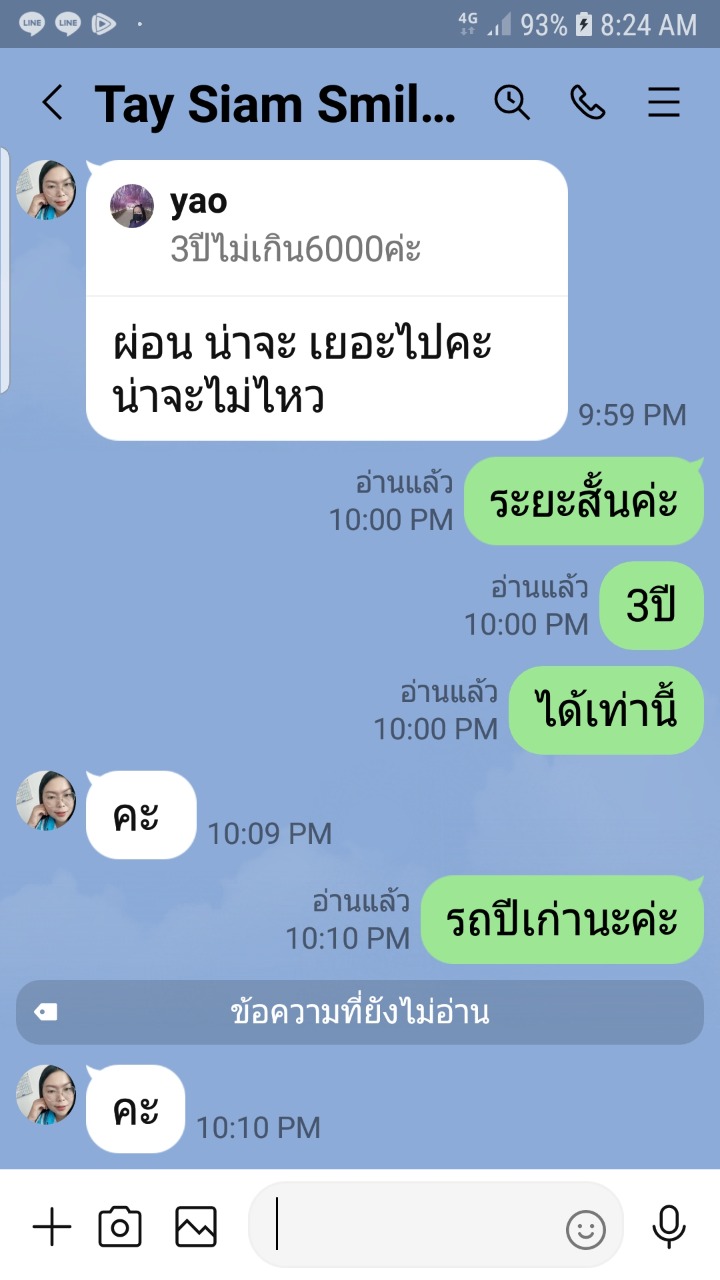This screenshot has width=720, height=1280.
Task: Tap the plus icon to add attachments
Action: coord(52,1227)
